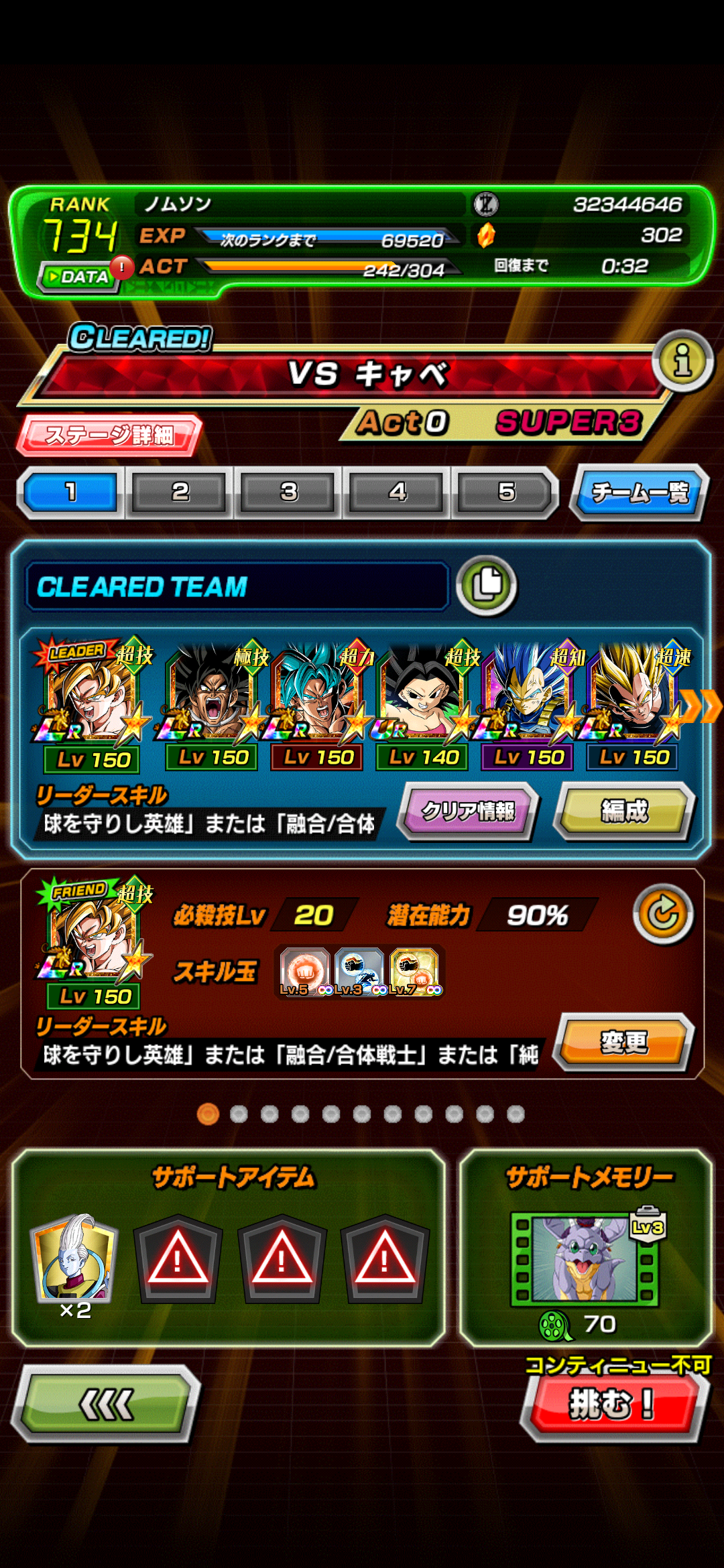The height and width of the screenshot is (1568, 724).
Task: Open チーム一覧 team list
Action: (640, 493)
